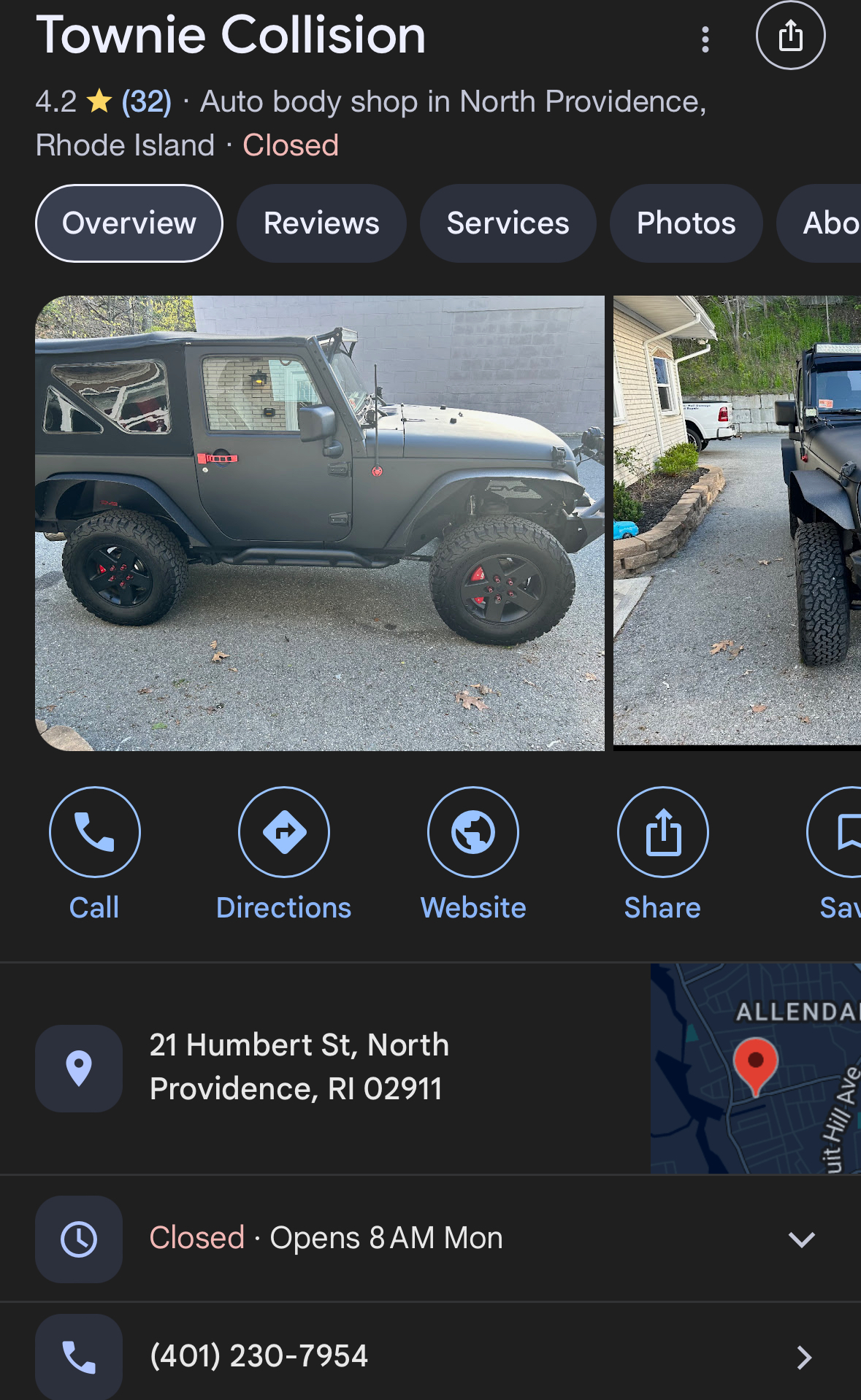Open the map preview thumbnail
Image resolution: width=861 pixels, height=1400 pixels.
coord(755,1067)
